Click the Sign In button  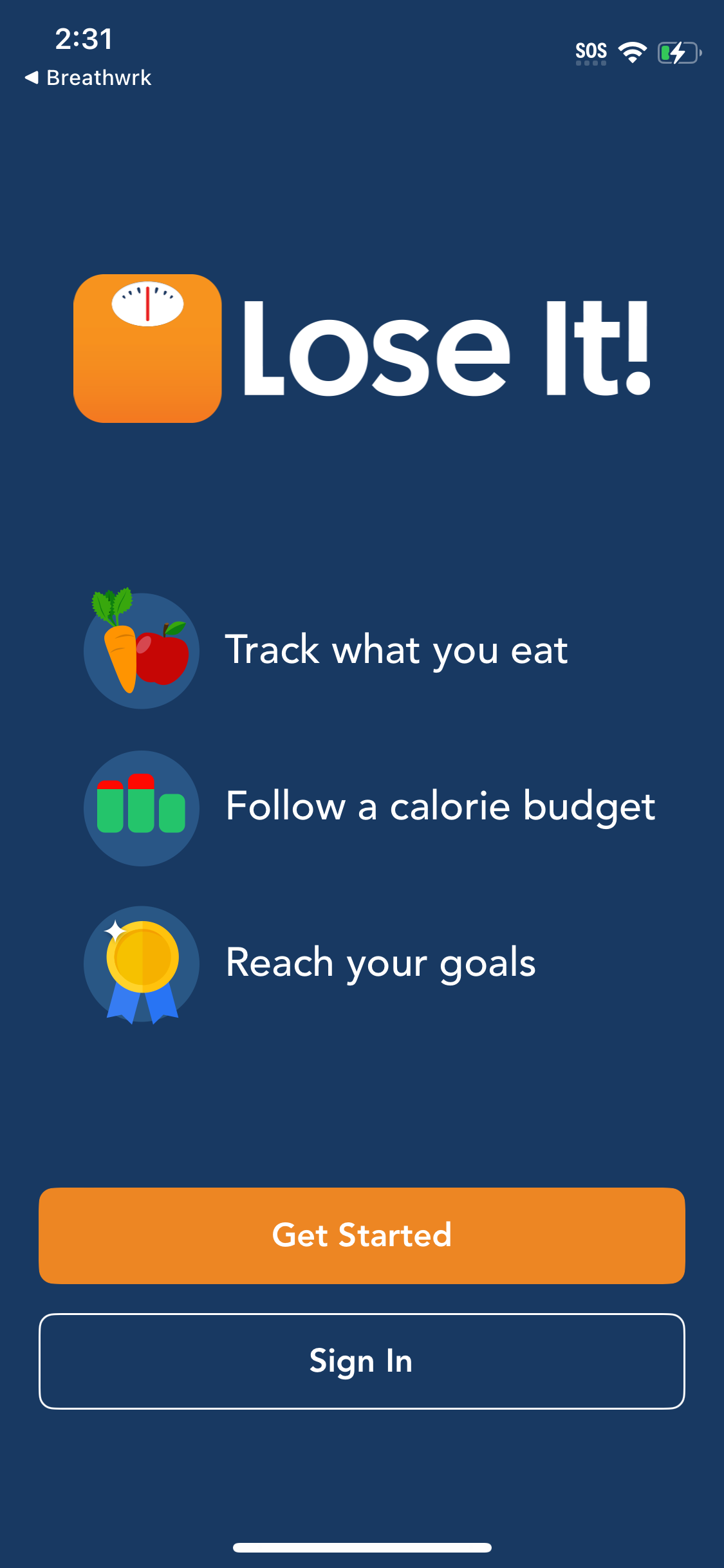(x=362, y=1361)
